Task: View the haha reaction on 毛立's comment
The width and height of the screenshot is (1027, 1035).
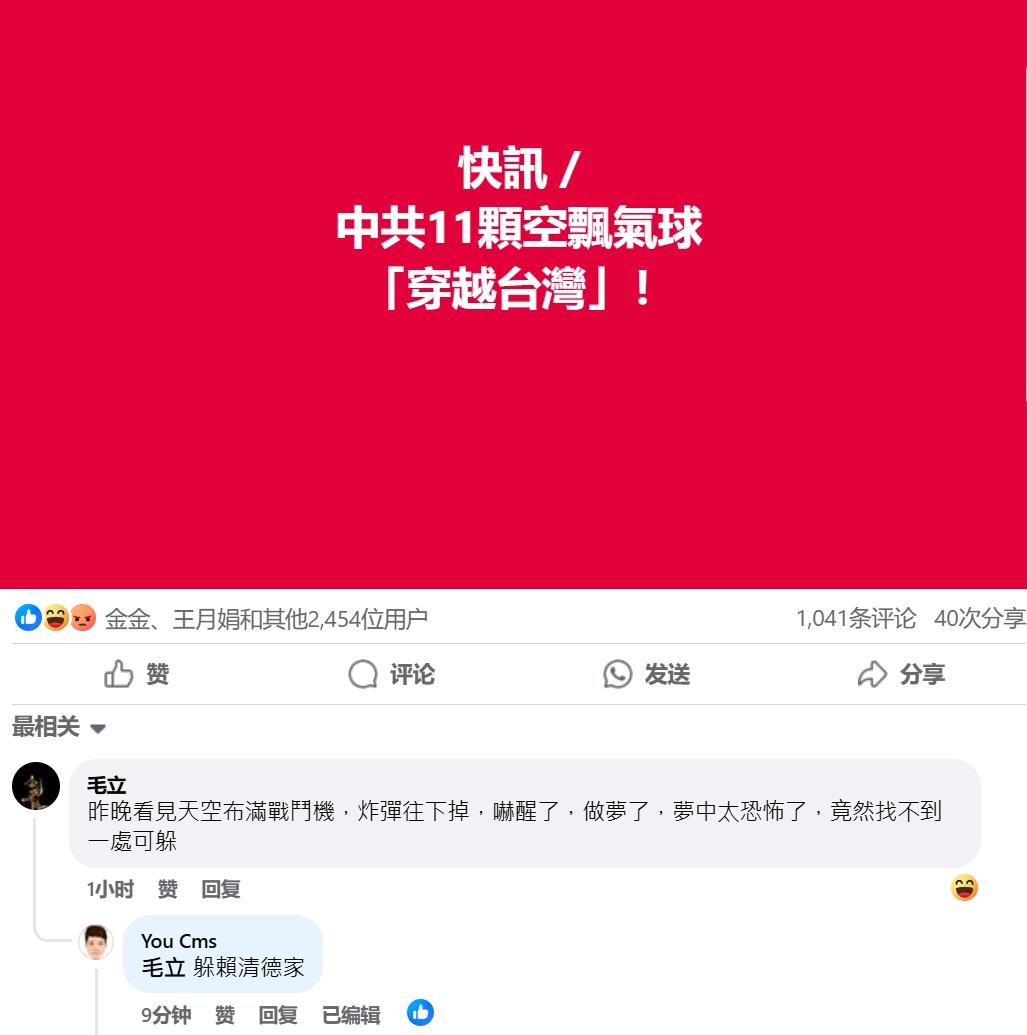Action: point(964,888)
